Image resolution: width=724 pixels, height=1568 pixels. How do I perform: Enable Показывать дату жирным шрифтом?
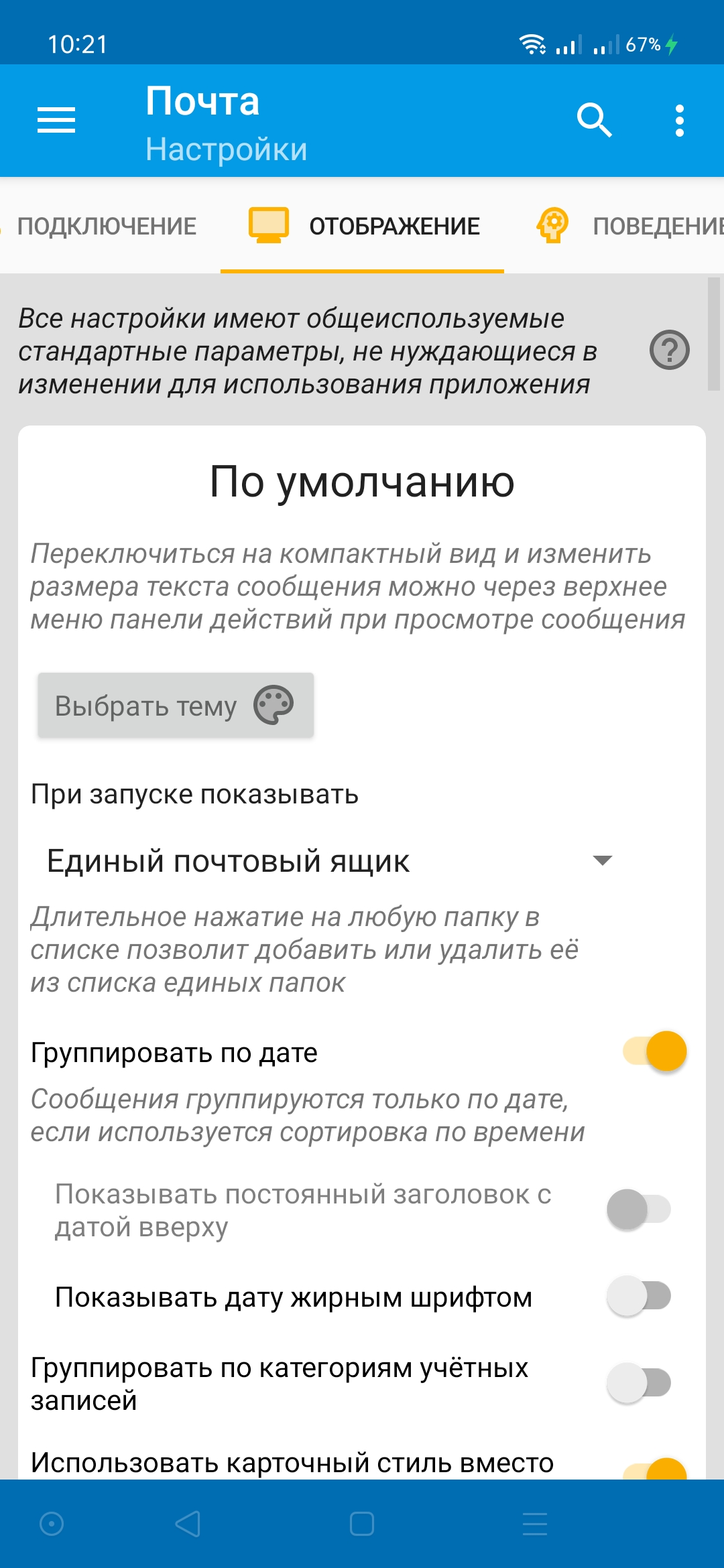coord(639,1296)
